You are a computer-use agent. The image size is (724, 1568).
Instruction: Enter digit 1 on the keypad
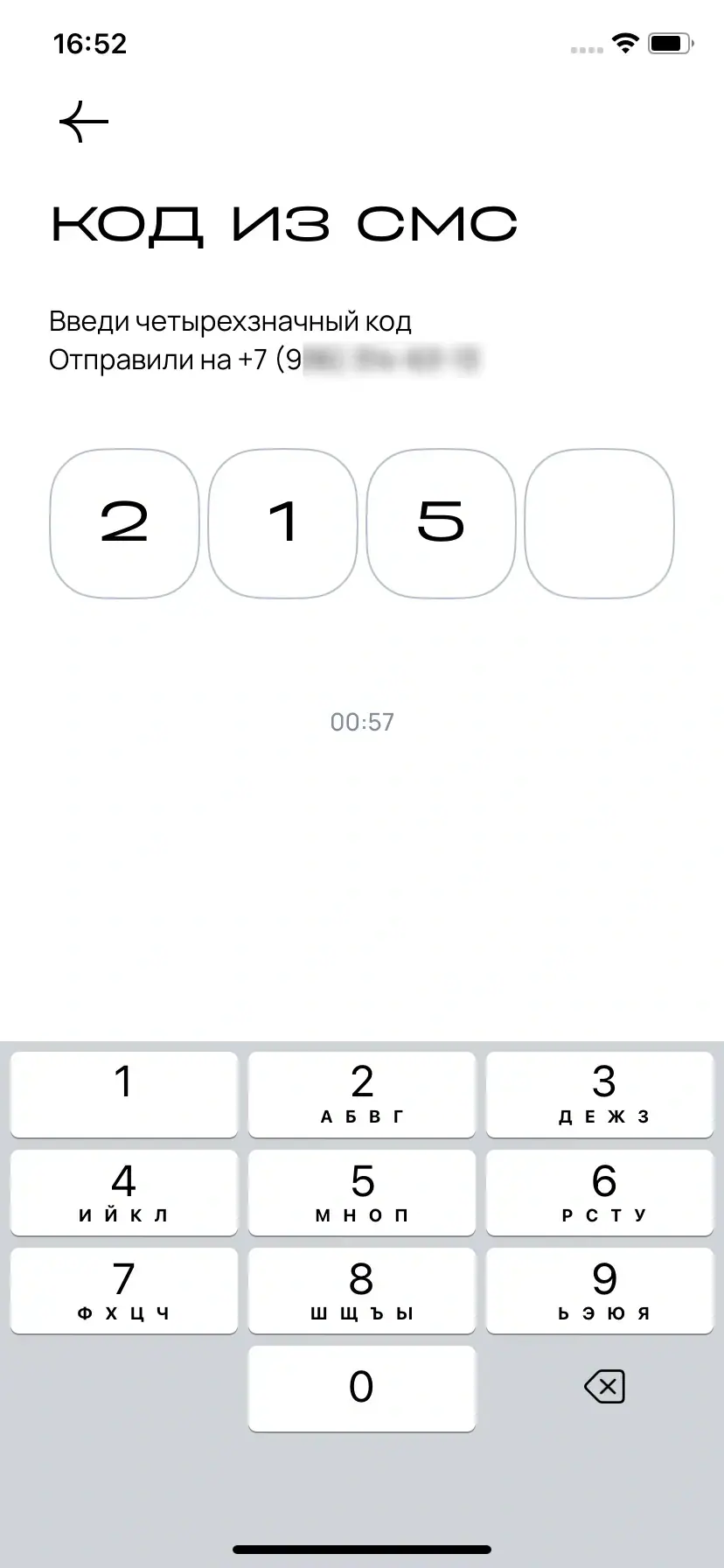[x=124, y=1094]
